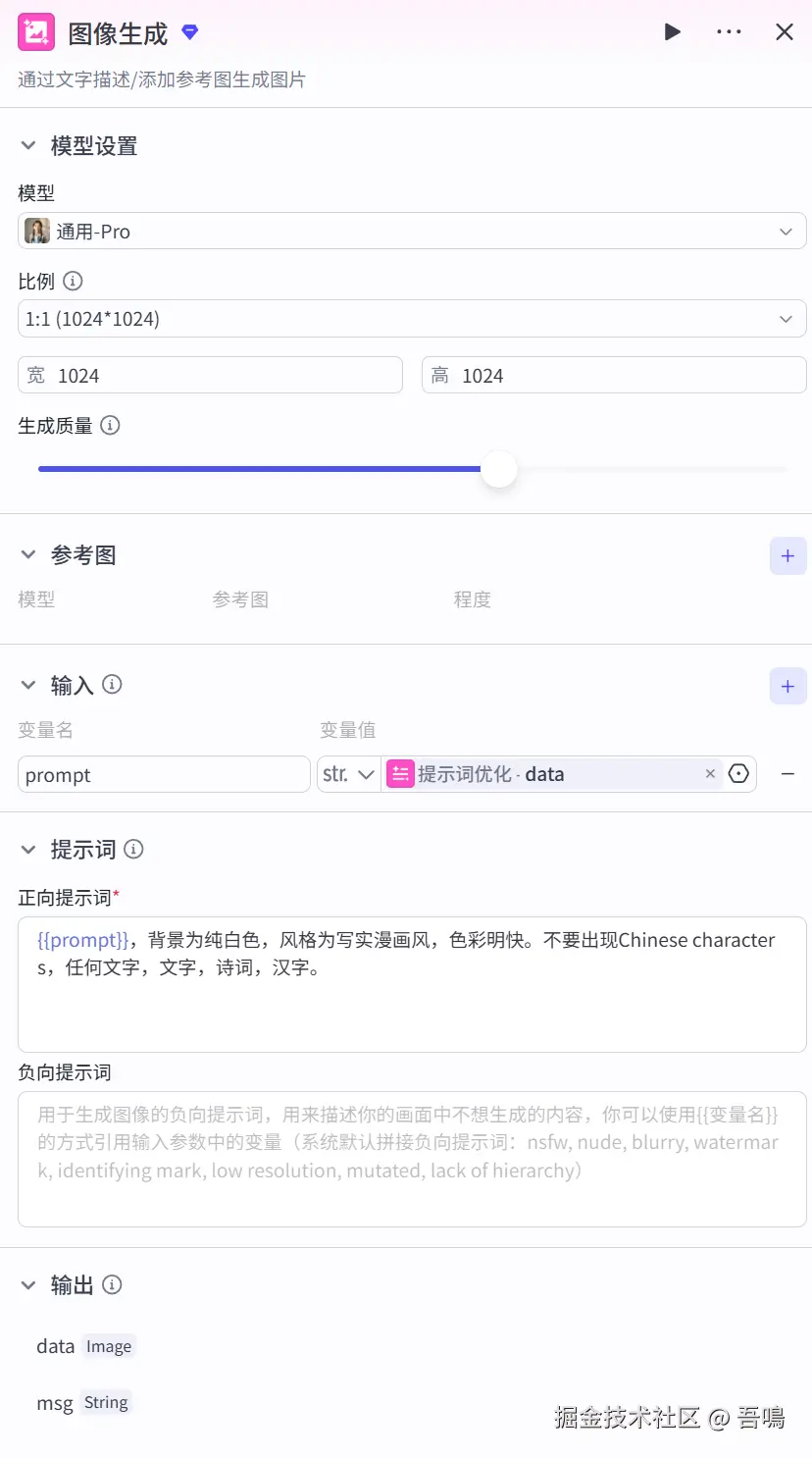The width and height of the screenshot is (812, 1458).
Task: Collapse the 模型设置 section
Action: click(x=28, y=146)
